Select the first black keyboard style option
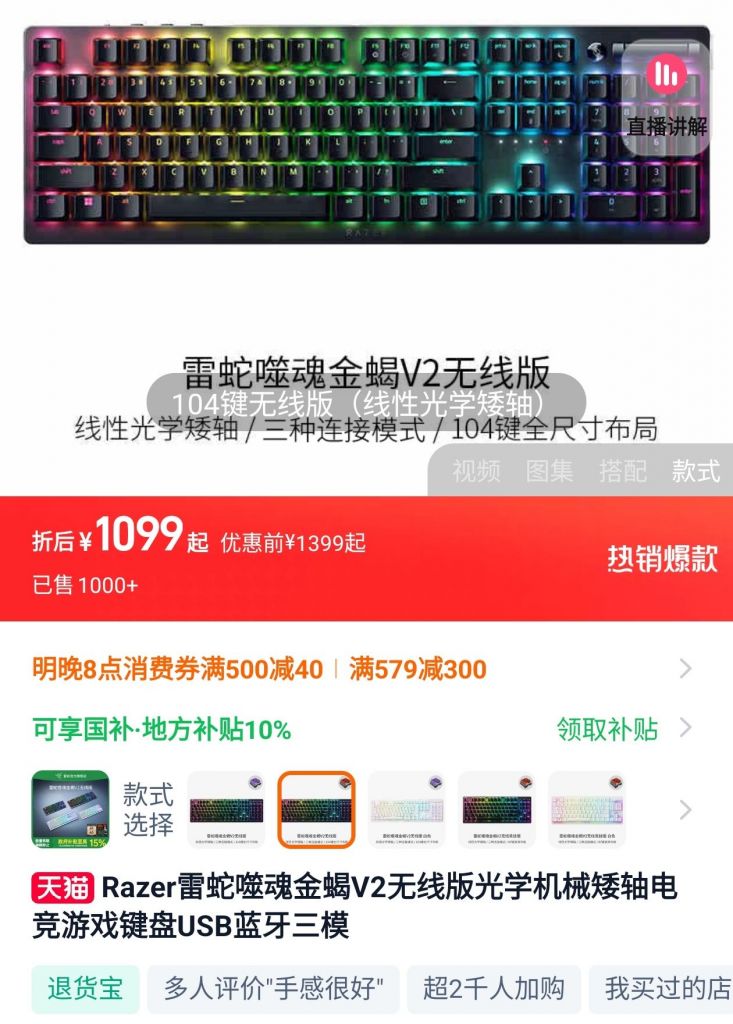Viewport: 733px width, 1024px height. [226, 809]
